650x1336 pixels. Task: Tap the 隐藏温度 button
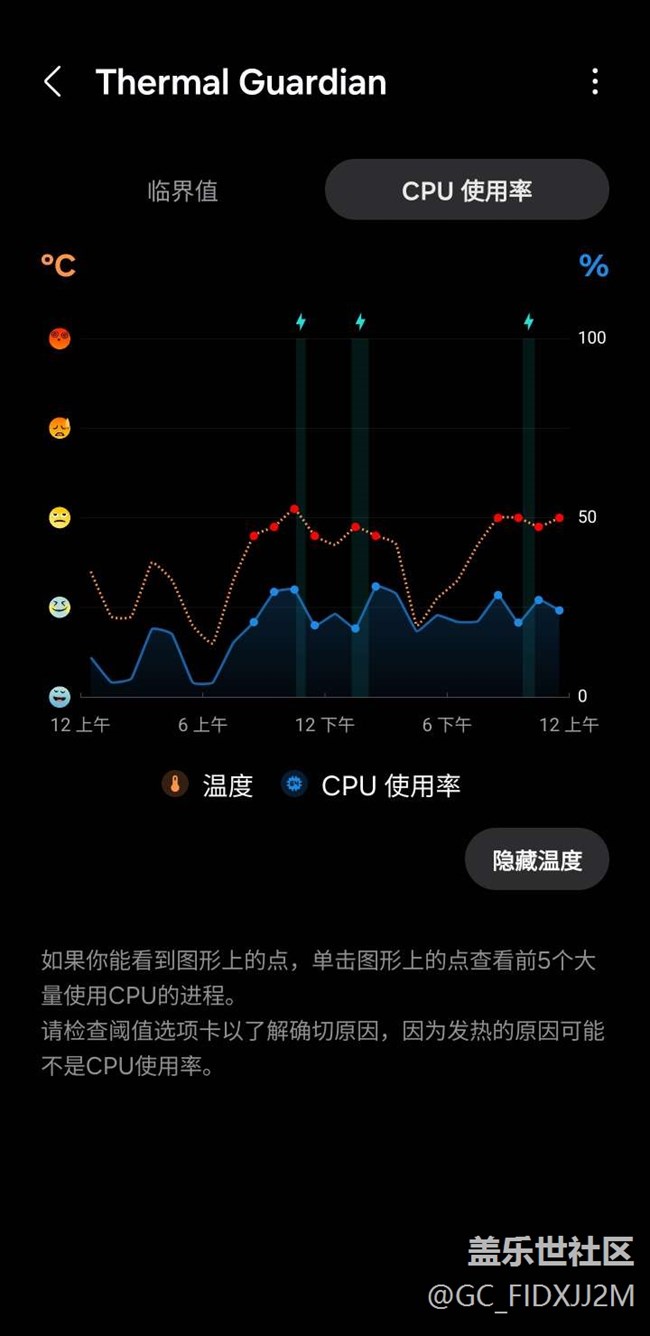pos(537,859)
